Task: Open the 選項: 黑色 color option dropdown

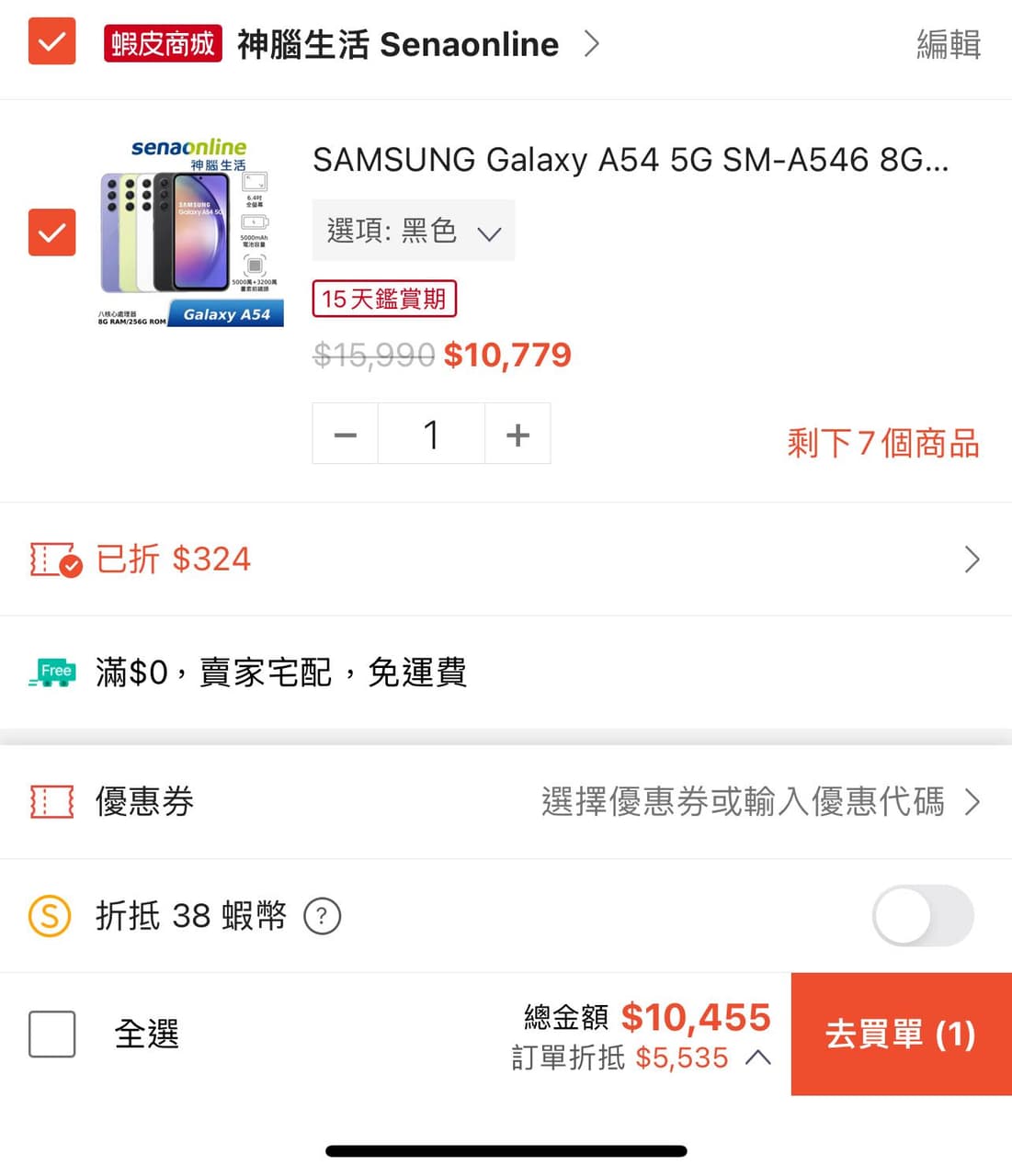Action: click(x=413, y=231)
